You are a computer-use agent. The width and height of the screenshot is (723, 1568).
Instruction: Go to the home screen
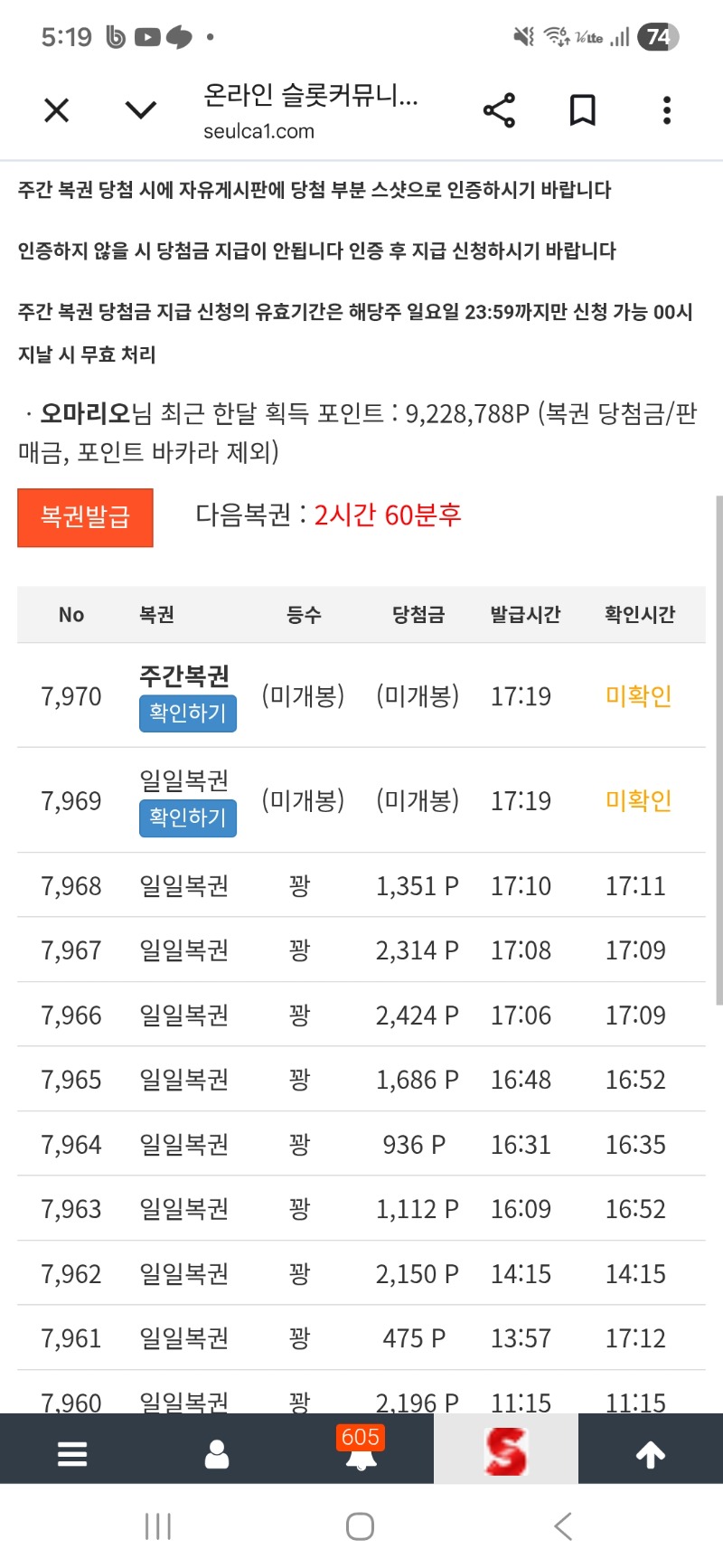pos(360,1527)
